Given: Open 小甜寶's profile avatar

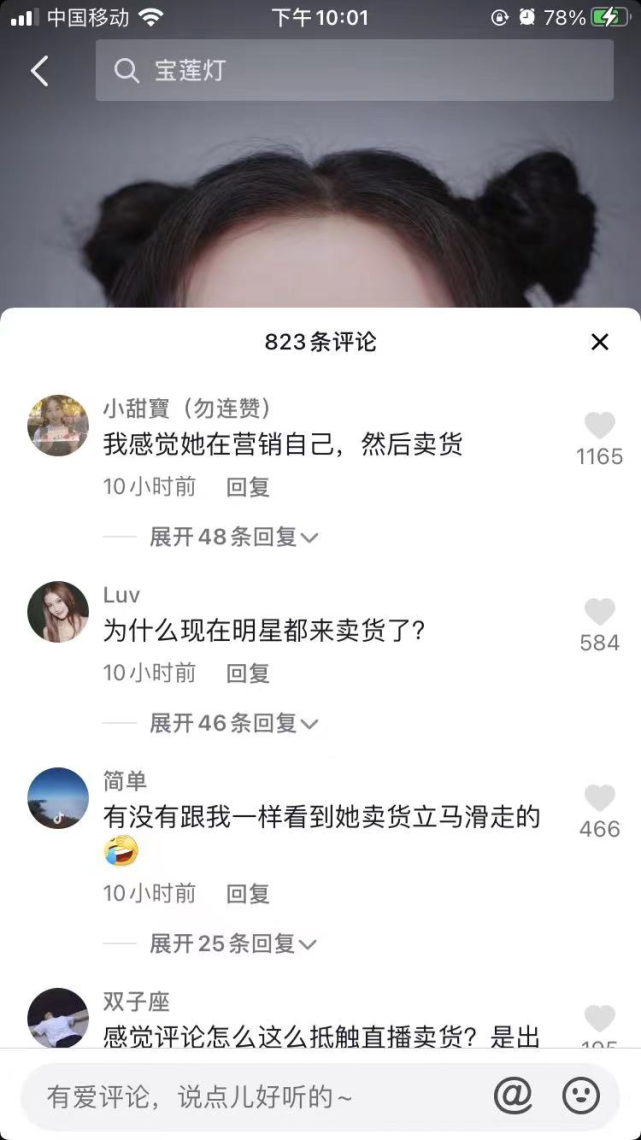Looking at the screenshot, I should click(x=58, y=425).
